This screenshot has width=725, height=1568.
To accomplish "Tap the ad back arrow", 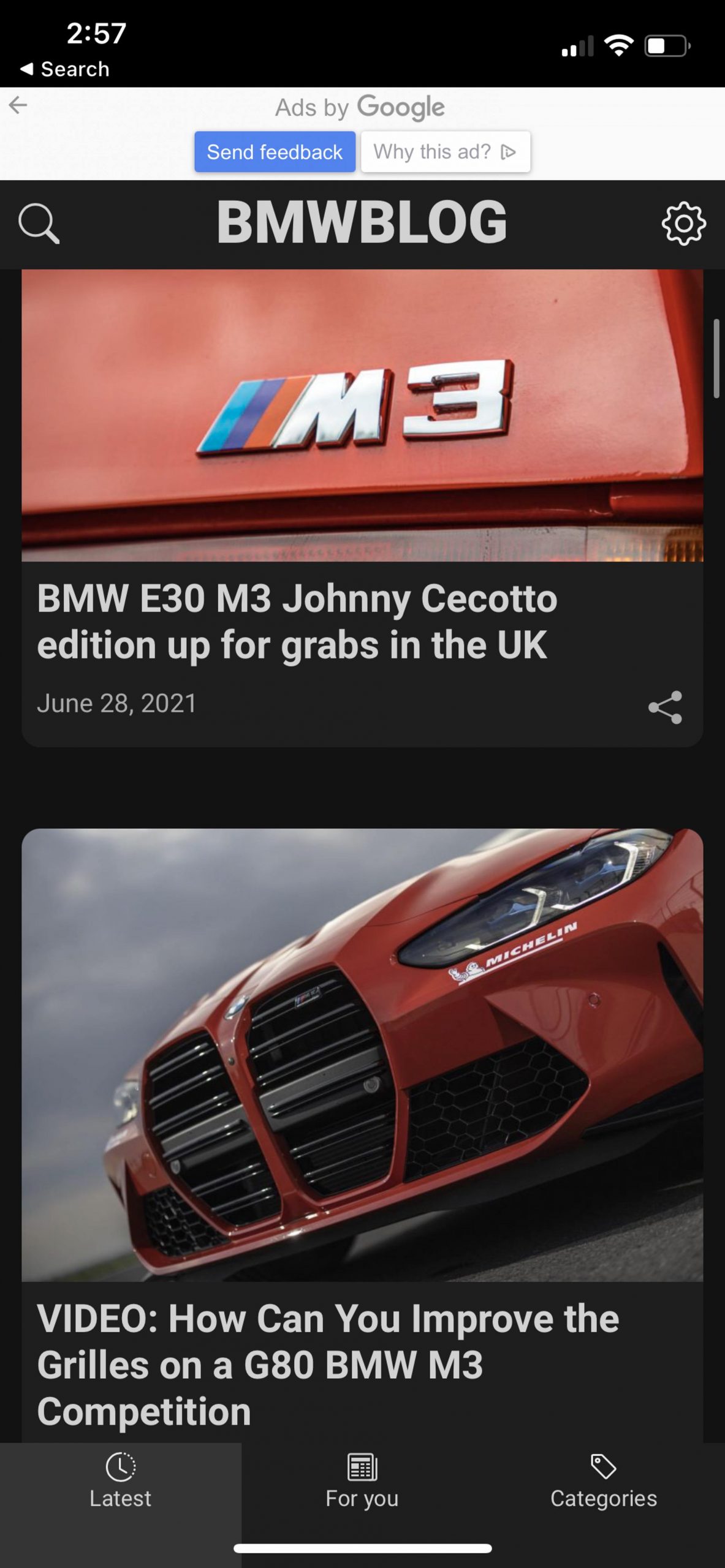I will (x=18, y=105).
